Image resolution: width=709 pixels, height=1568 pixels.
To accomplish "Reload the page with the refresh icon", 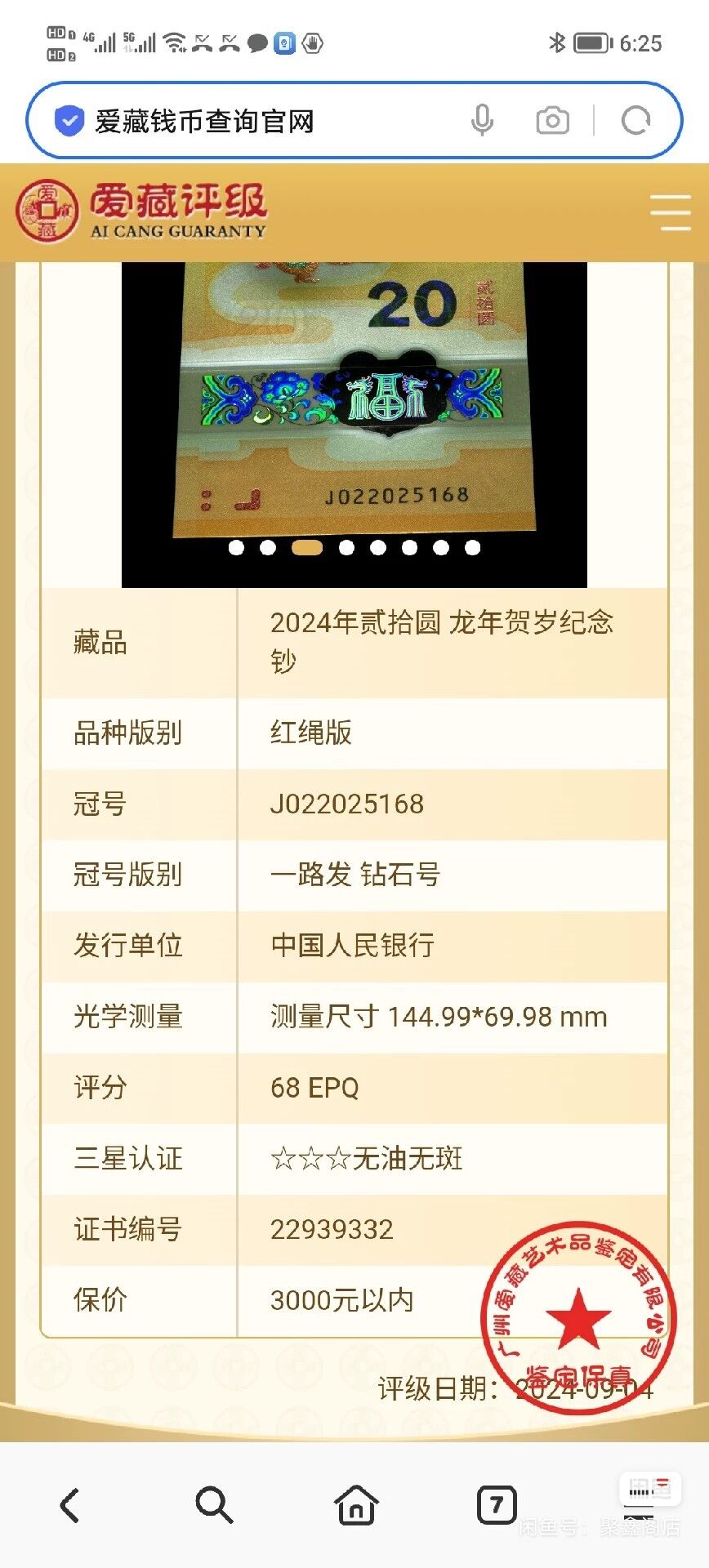I will point(635,121).
